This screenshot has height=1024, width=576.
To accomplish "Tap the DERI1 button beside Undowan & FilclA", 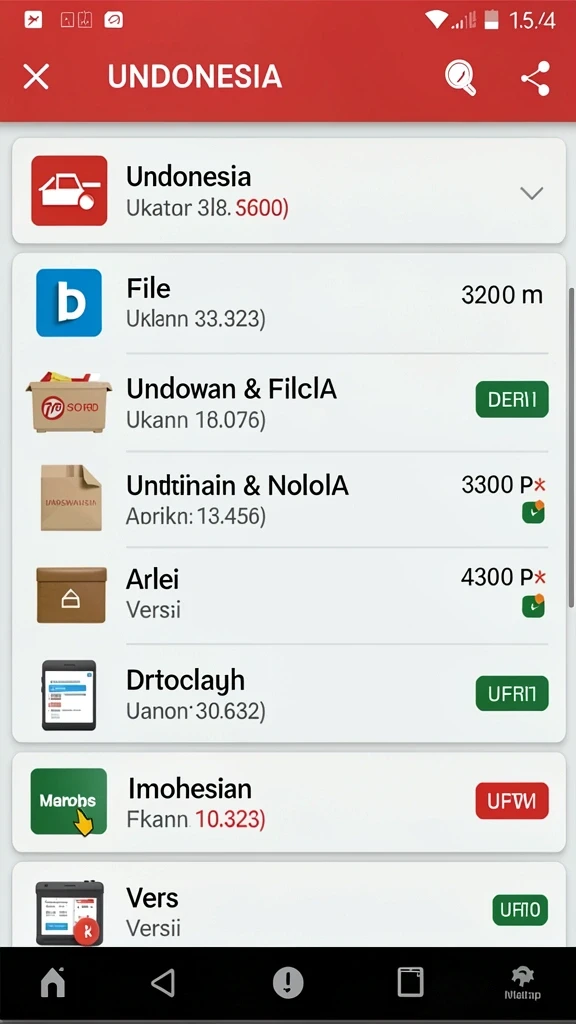I will point(512,400).
